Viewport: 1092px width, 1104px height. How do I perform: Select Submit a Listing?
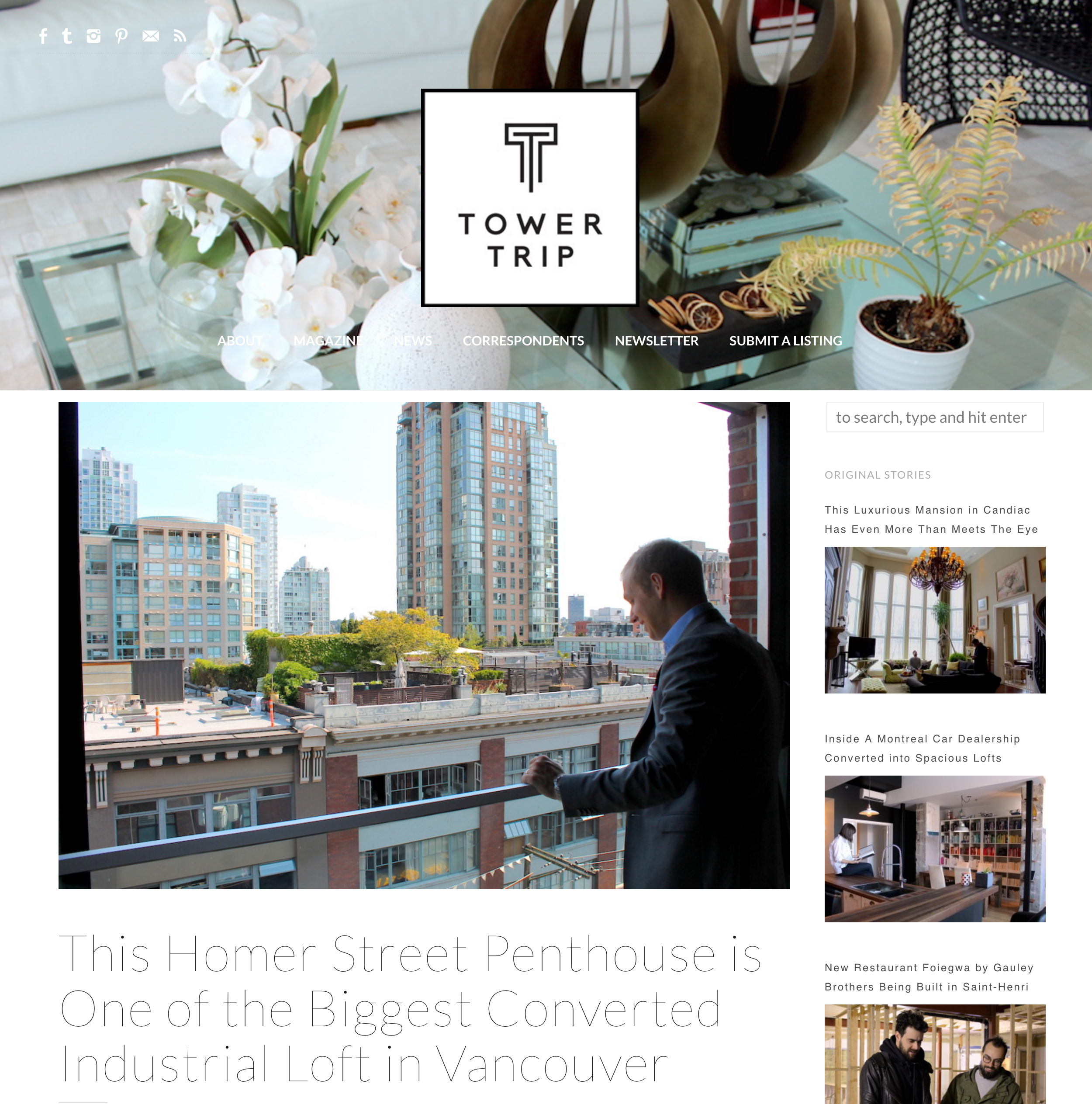click(785, 341)
